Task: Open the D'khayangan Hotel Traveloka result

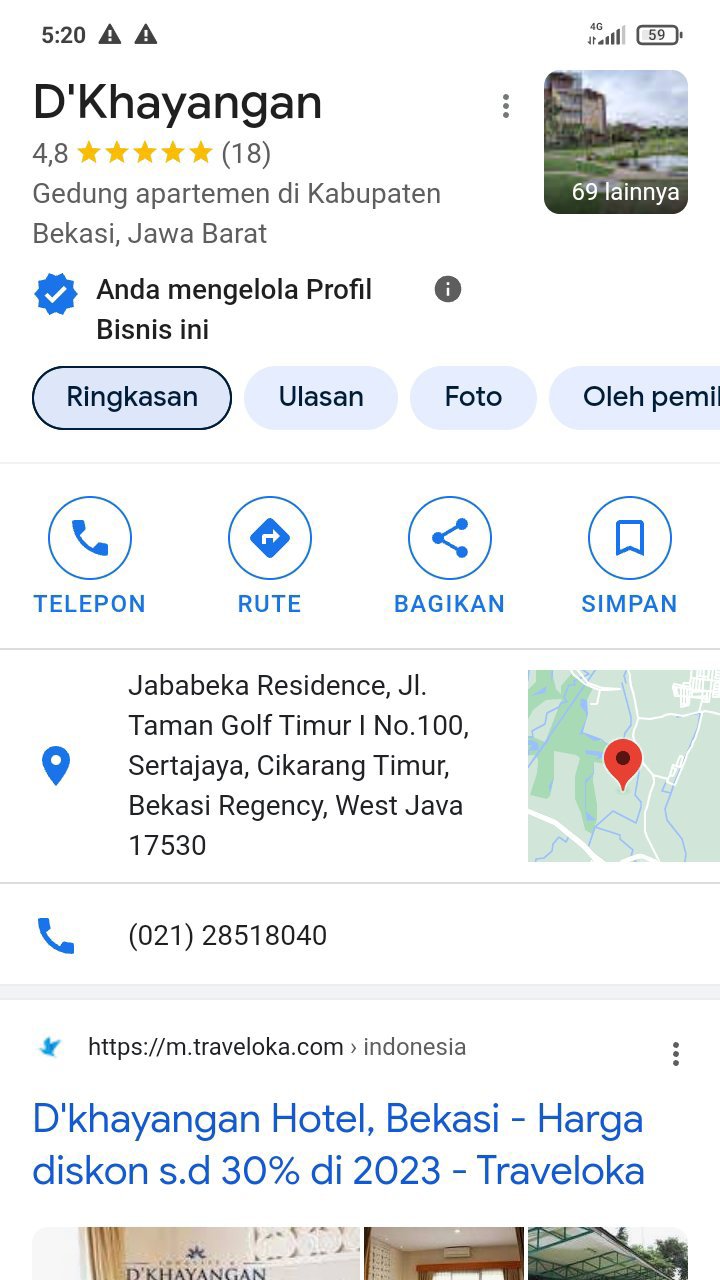Action: [337, 1144]
